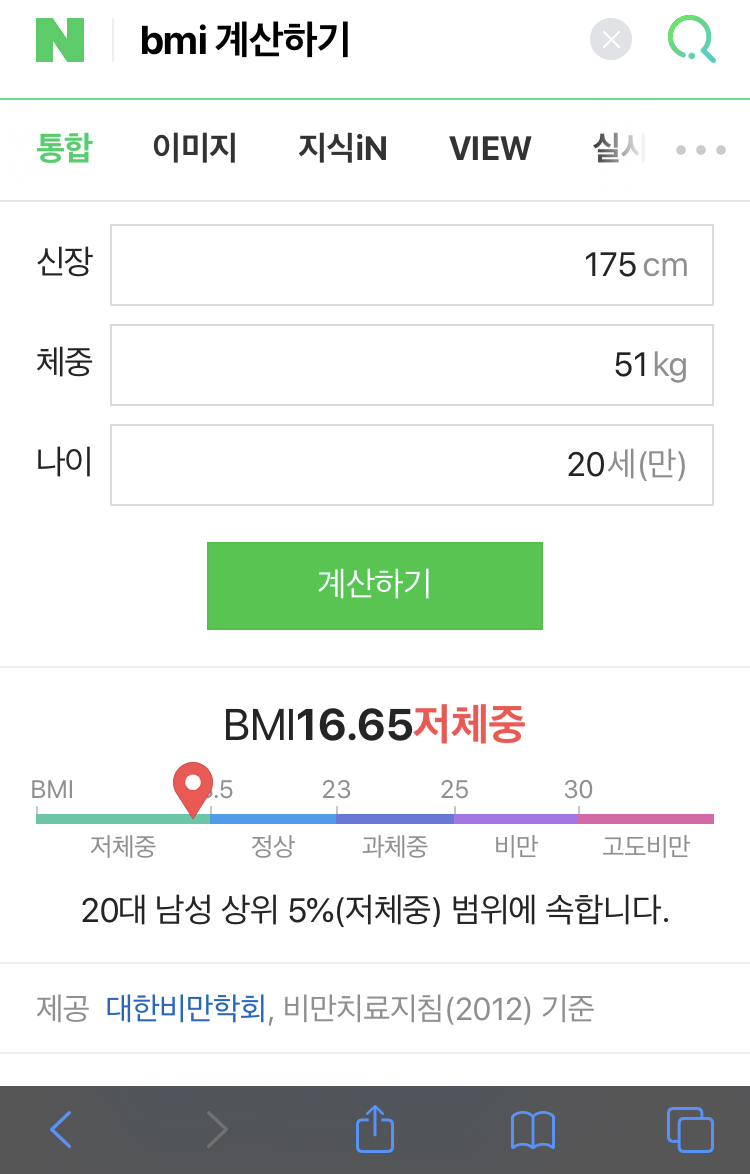Tap the green 계산하기 button

[374, 586]
